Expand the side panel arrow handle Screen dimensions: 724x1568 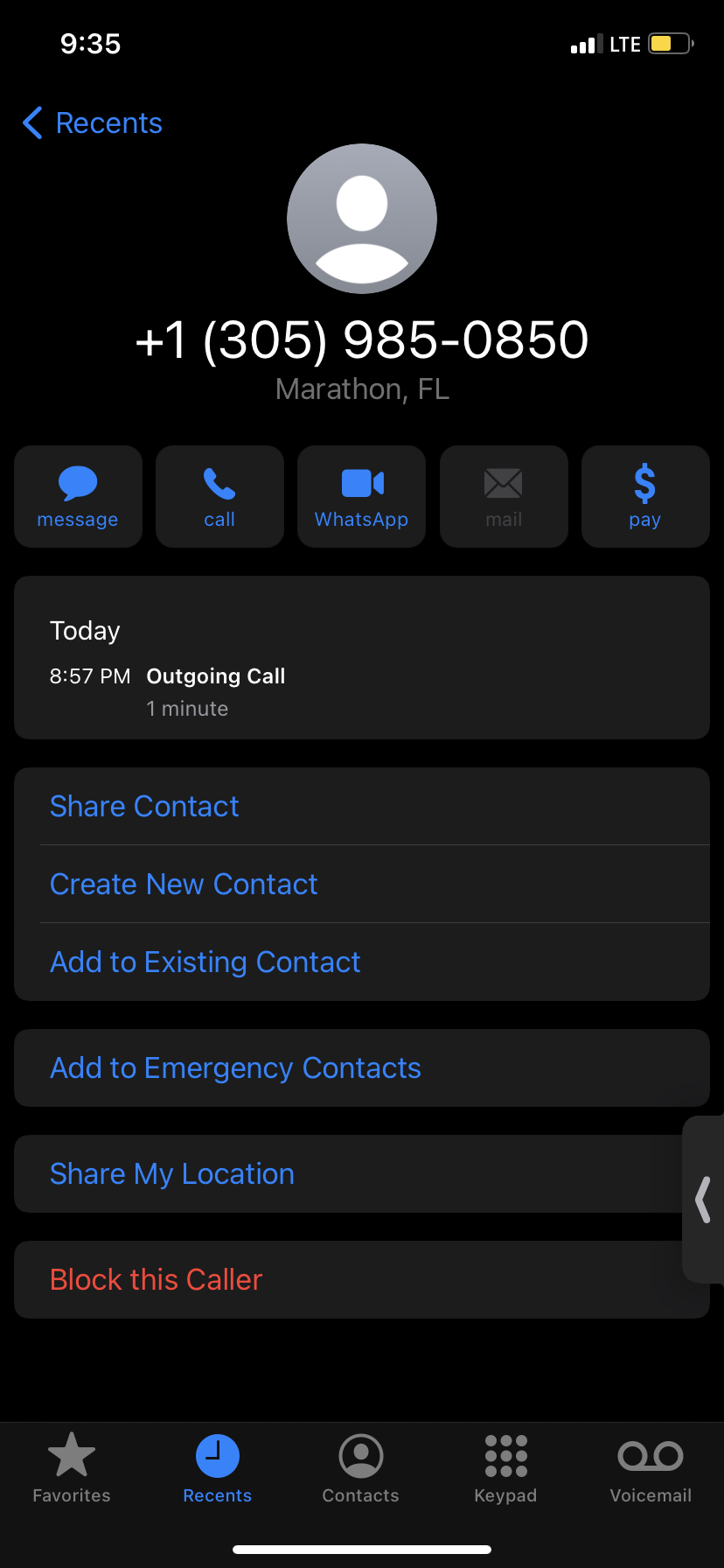pyautogui.click(x=703, y=1199)
